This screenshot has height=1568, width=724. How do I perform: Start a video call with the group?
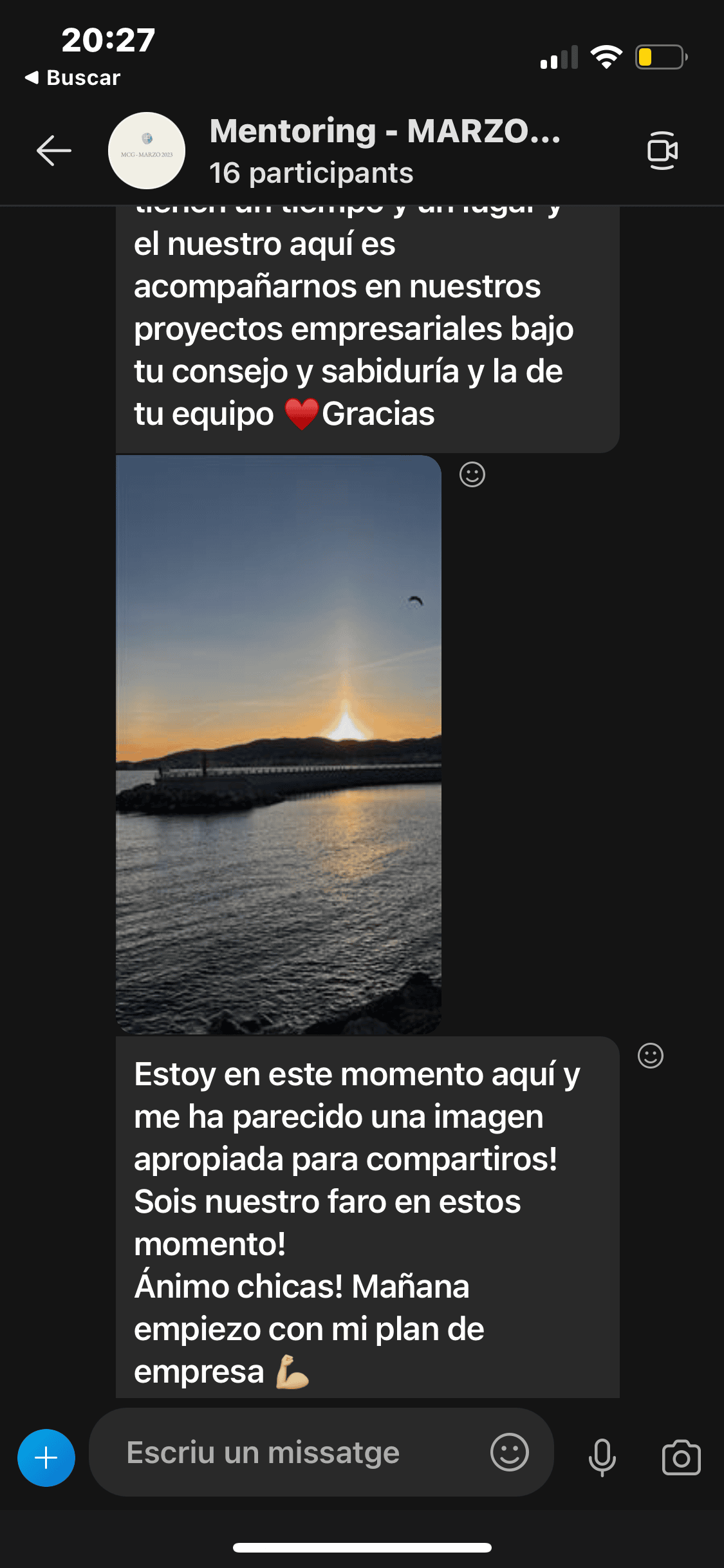[x=662, y=151]
